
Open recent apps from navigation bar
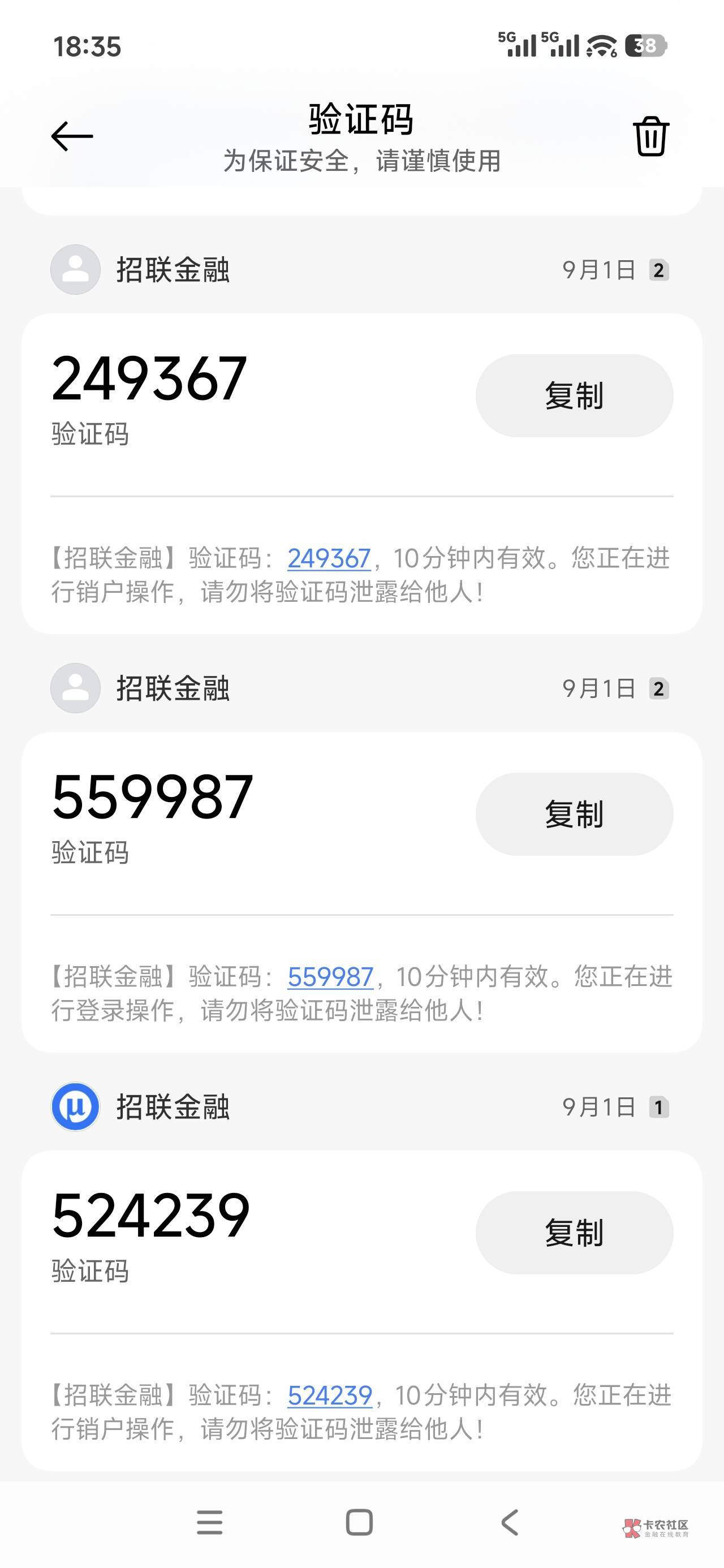tap(209, 1522)
